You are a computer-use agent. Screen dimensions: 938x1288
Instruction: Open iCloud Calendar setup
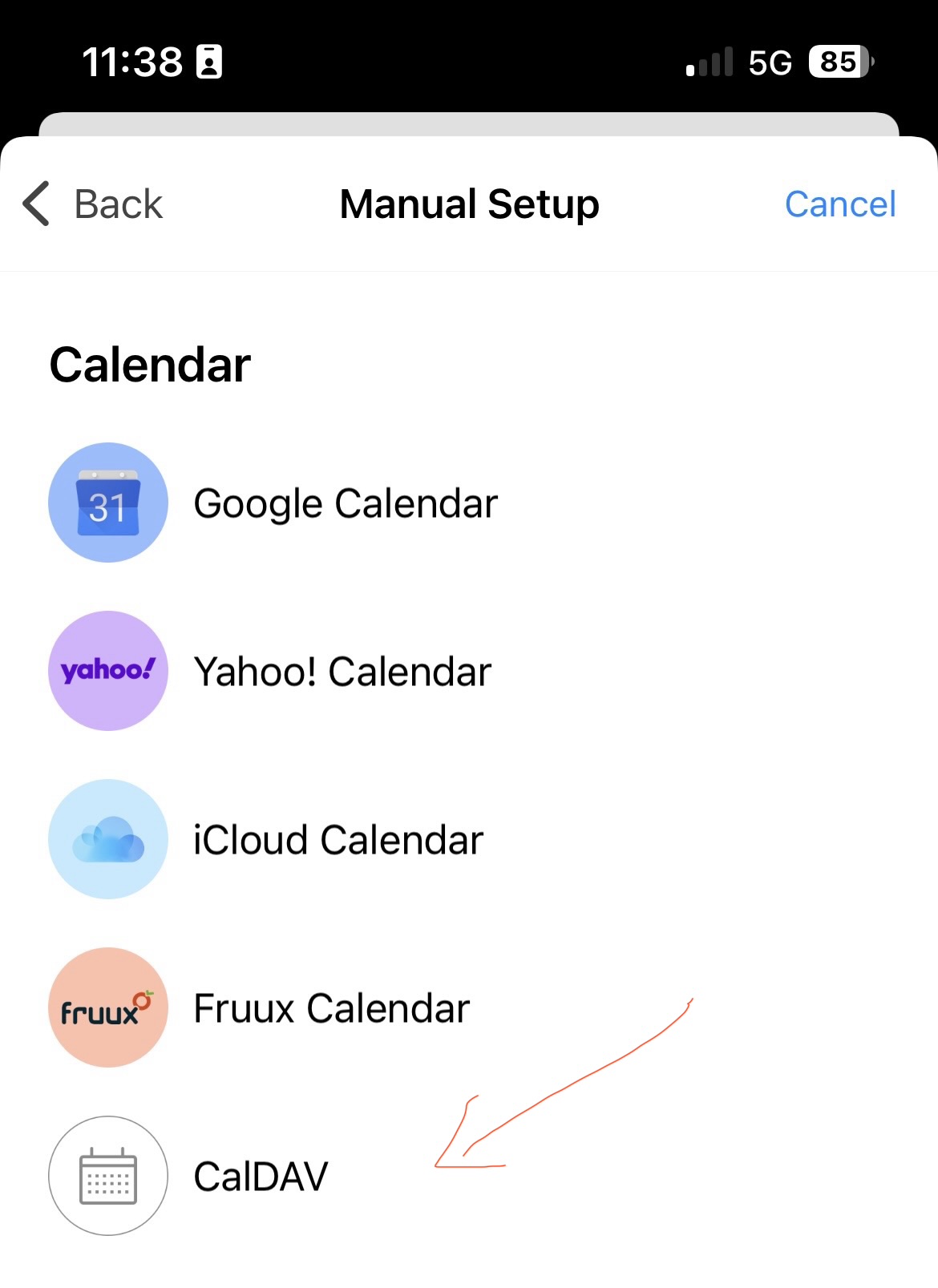338,840
